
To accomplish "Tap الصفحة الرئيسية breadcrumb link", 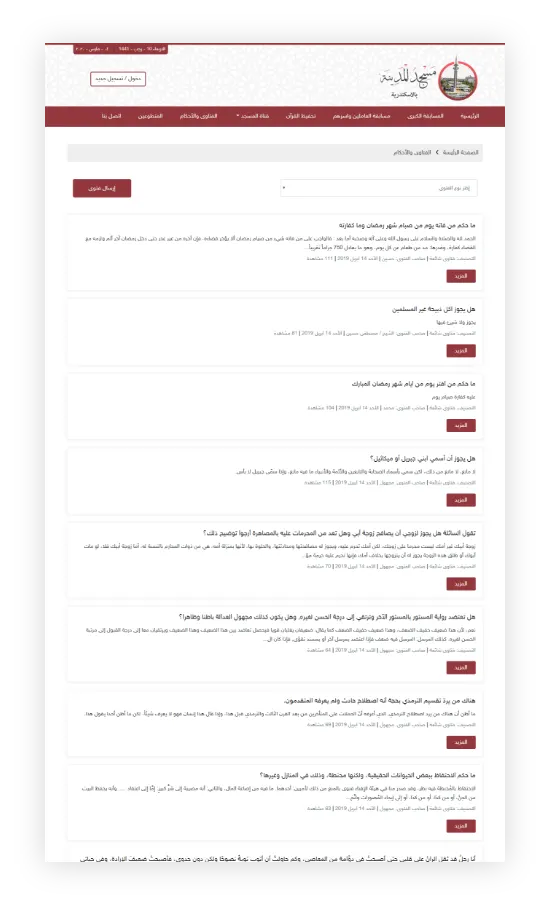I will (x=461, y=152).
